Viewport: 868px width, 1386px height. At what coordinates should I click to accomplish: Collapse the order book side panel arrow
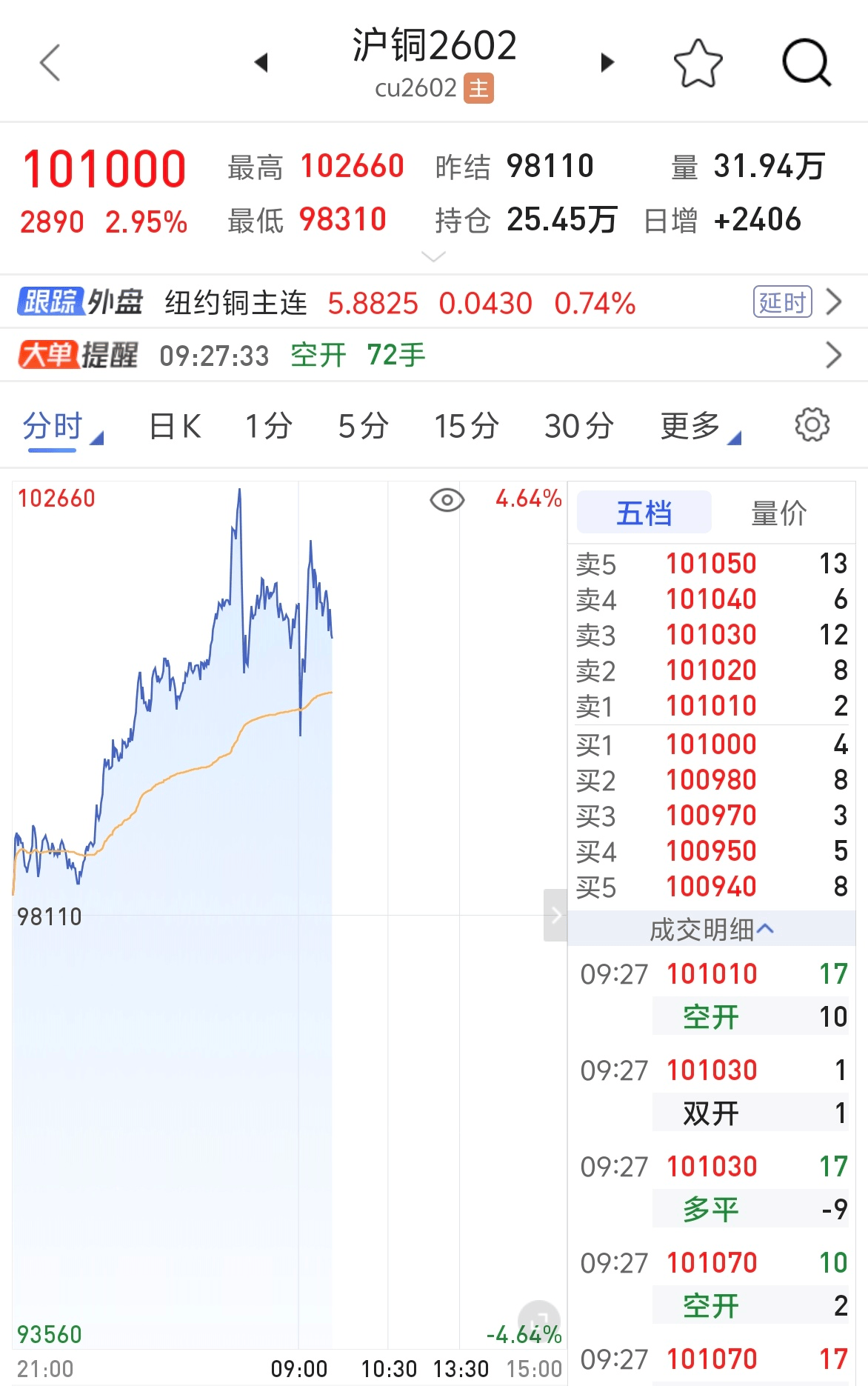coord(555,915)
